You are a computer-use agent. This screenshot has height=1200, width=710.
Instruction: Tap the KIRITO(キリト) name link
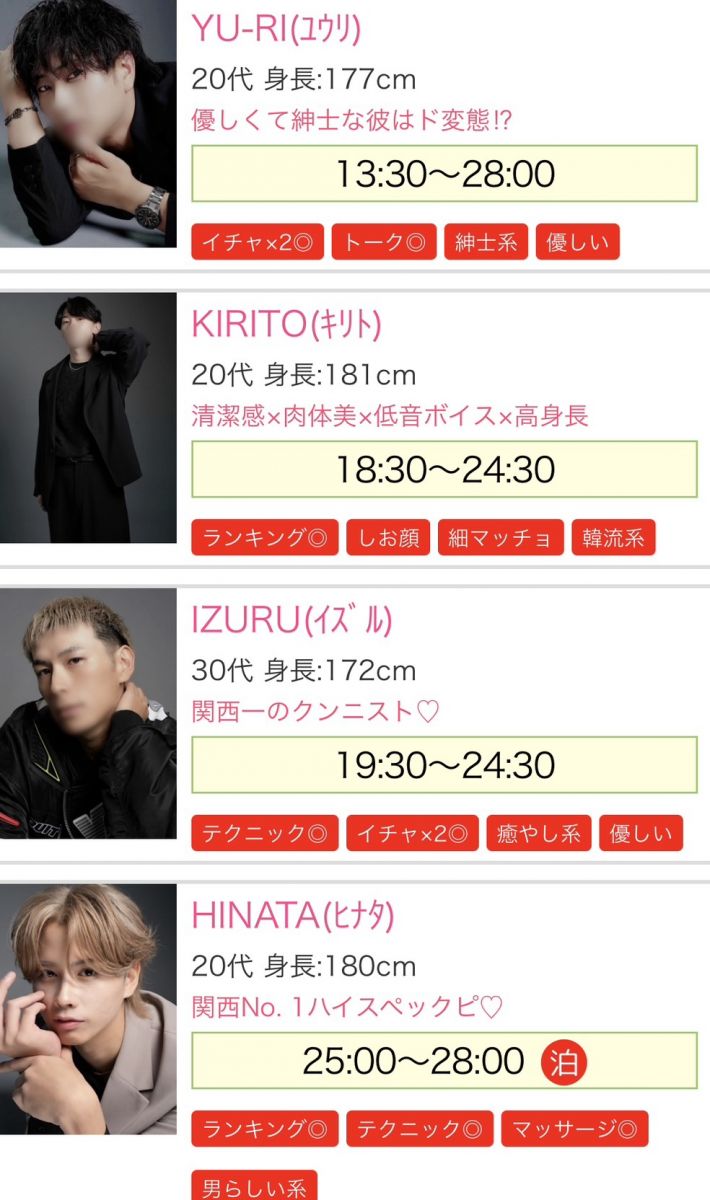(286, 324)
